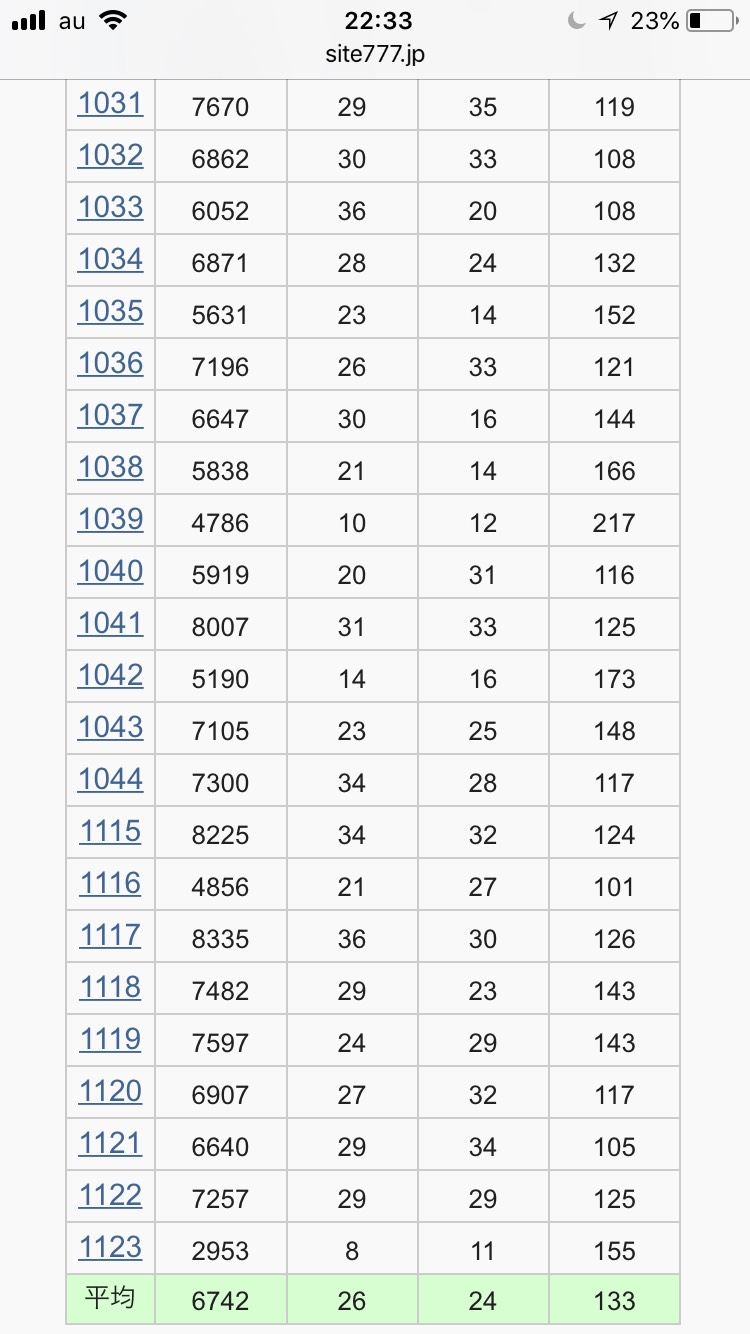Open the 1042 link
Image resolution: width=750 pixels, height=1334 pixels.
[110, 676]
